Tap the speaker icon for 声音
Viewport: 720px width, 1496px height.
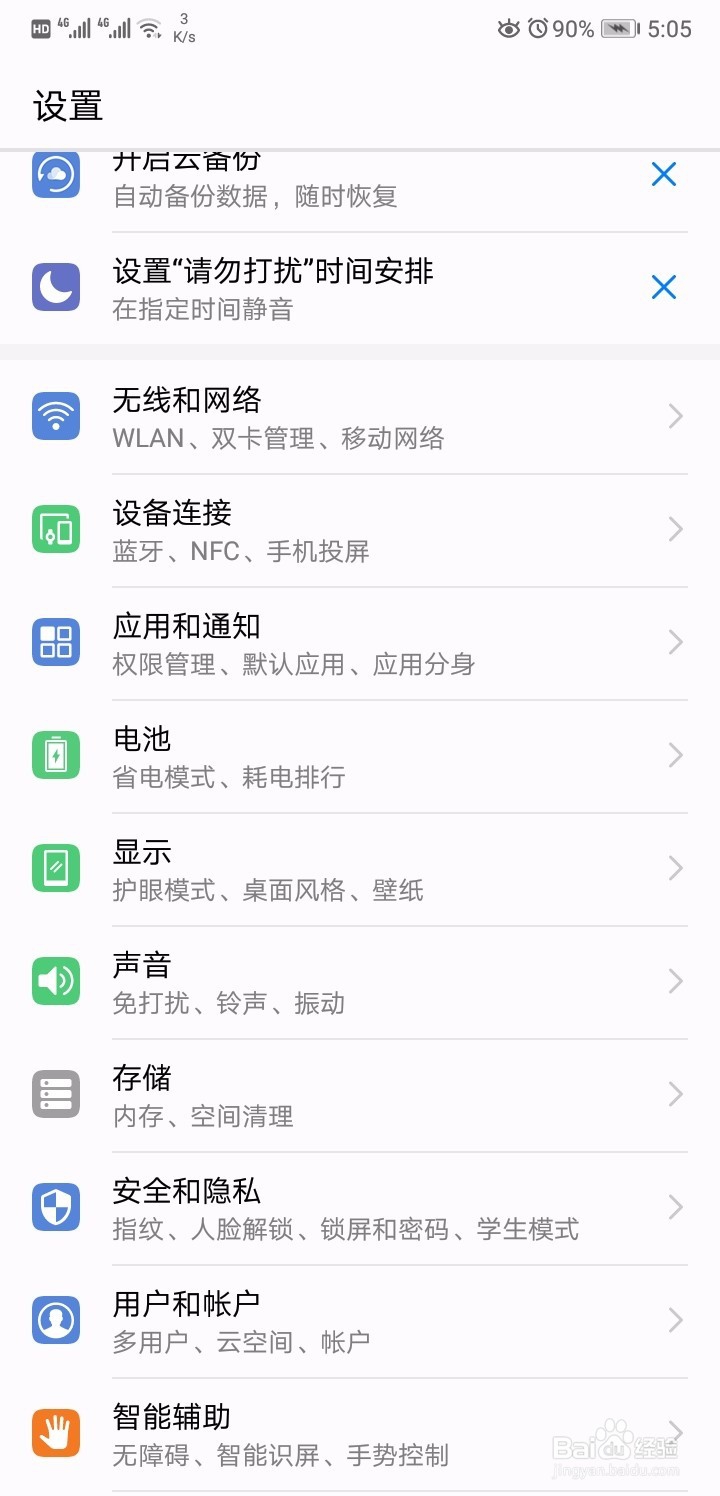coord(55,981)
